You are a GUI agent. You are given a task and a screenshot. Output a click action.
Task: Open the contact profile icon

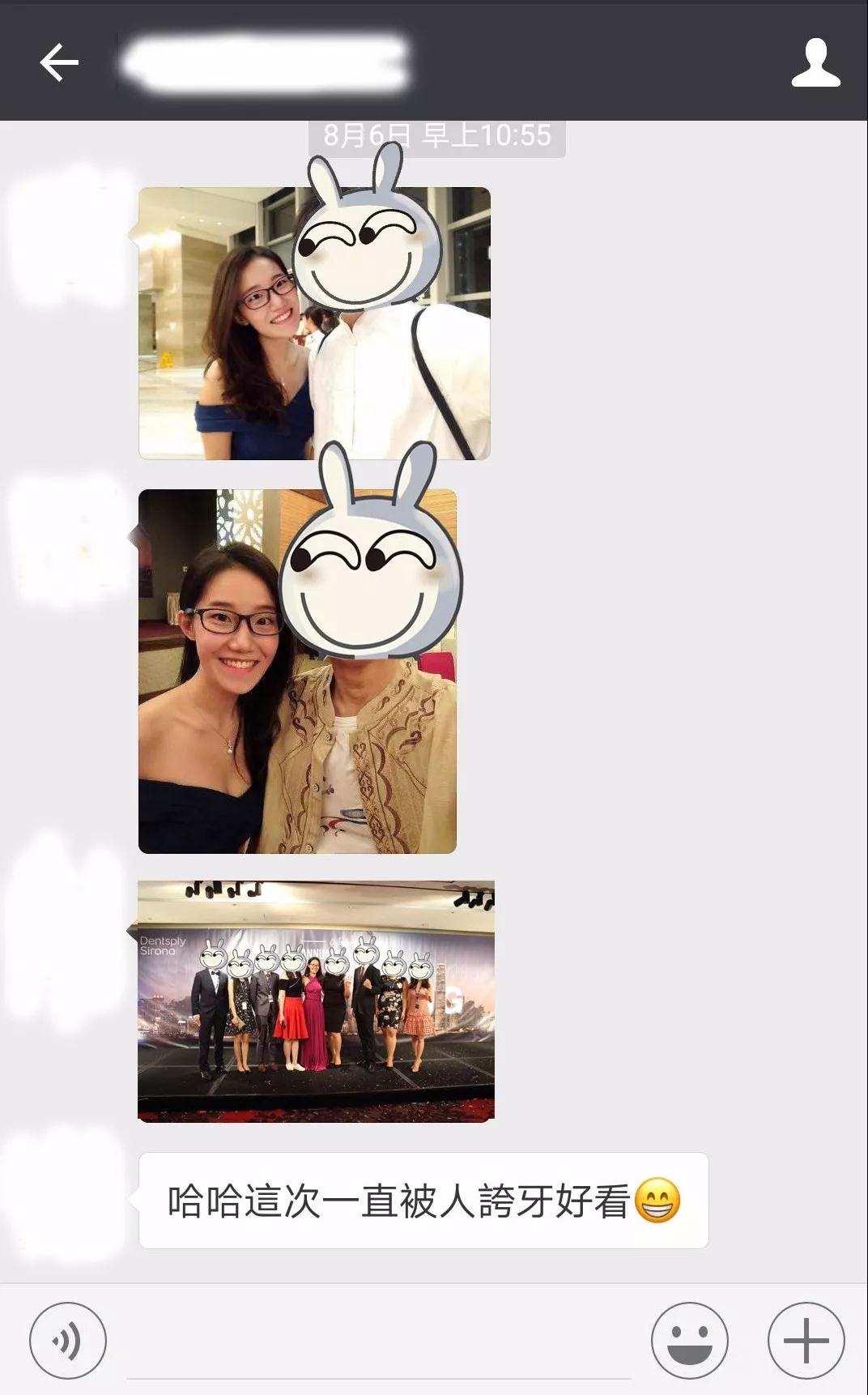[815, 62]
